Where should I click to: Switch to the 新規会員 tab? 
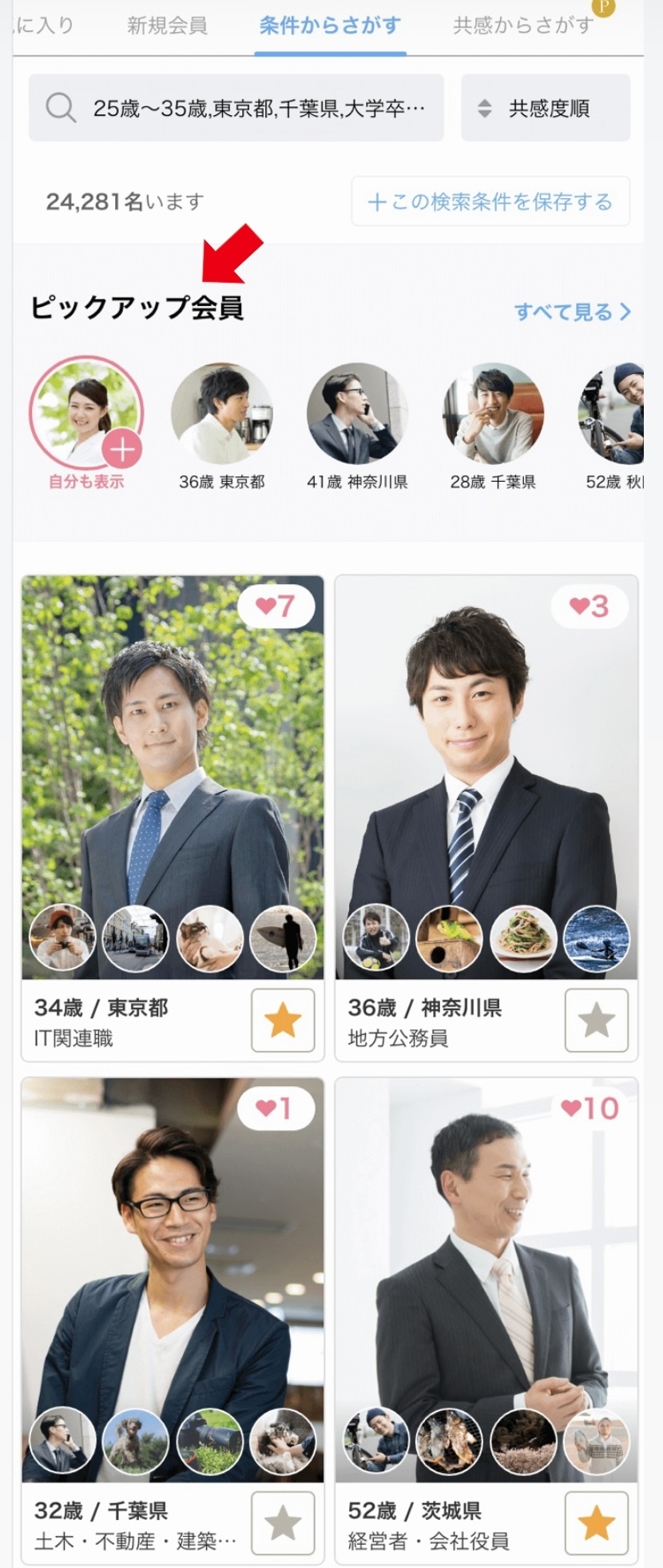[165, 25]
